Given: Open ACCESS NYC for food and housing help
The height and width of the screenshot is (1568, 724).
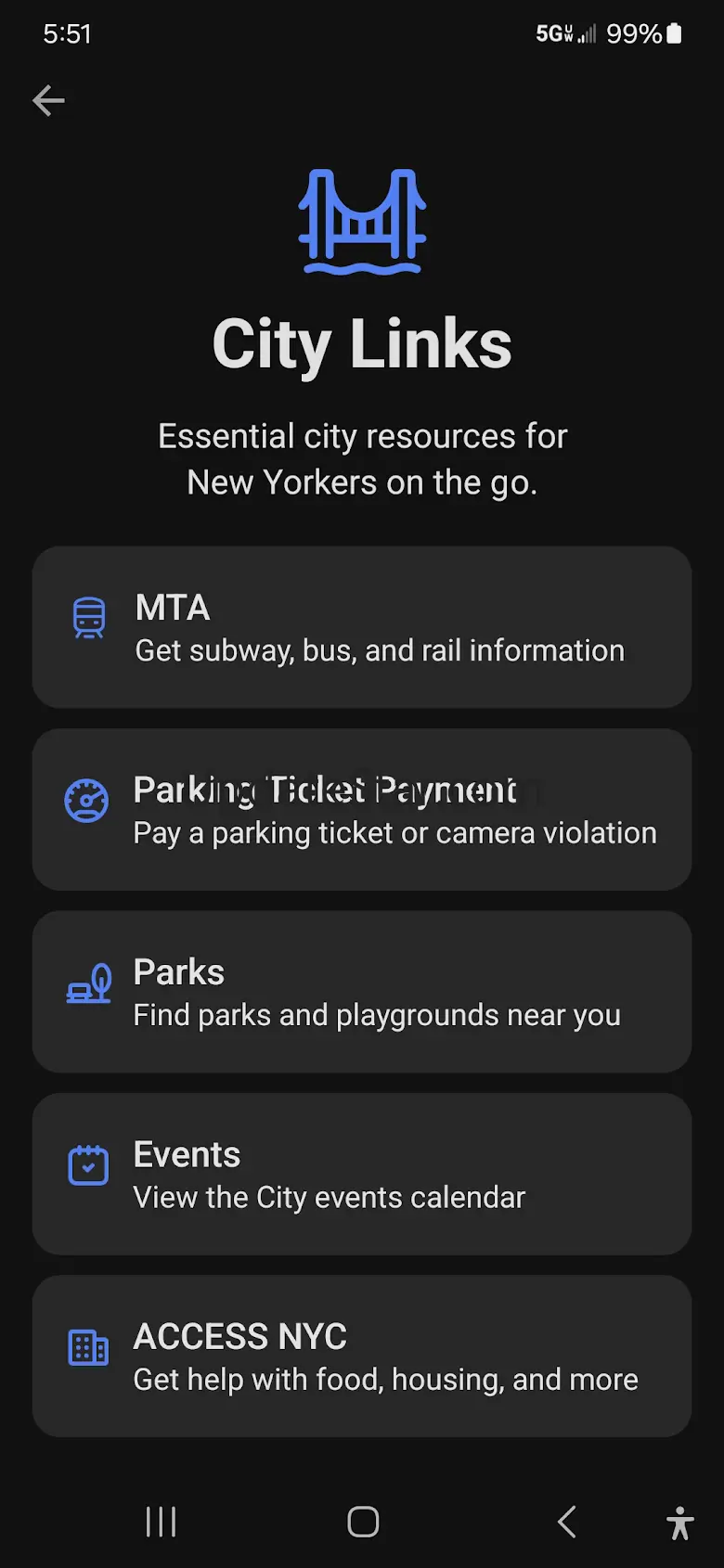Looking at the screenshot, I should coord(362,1356).
